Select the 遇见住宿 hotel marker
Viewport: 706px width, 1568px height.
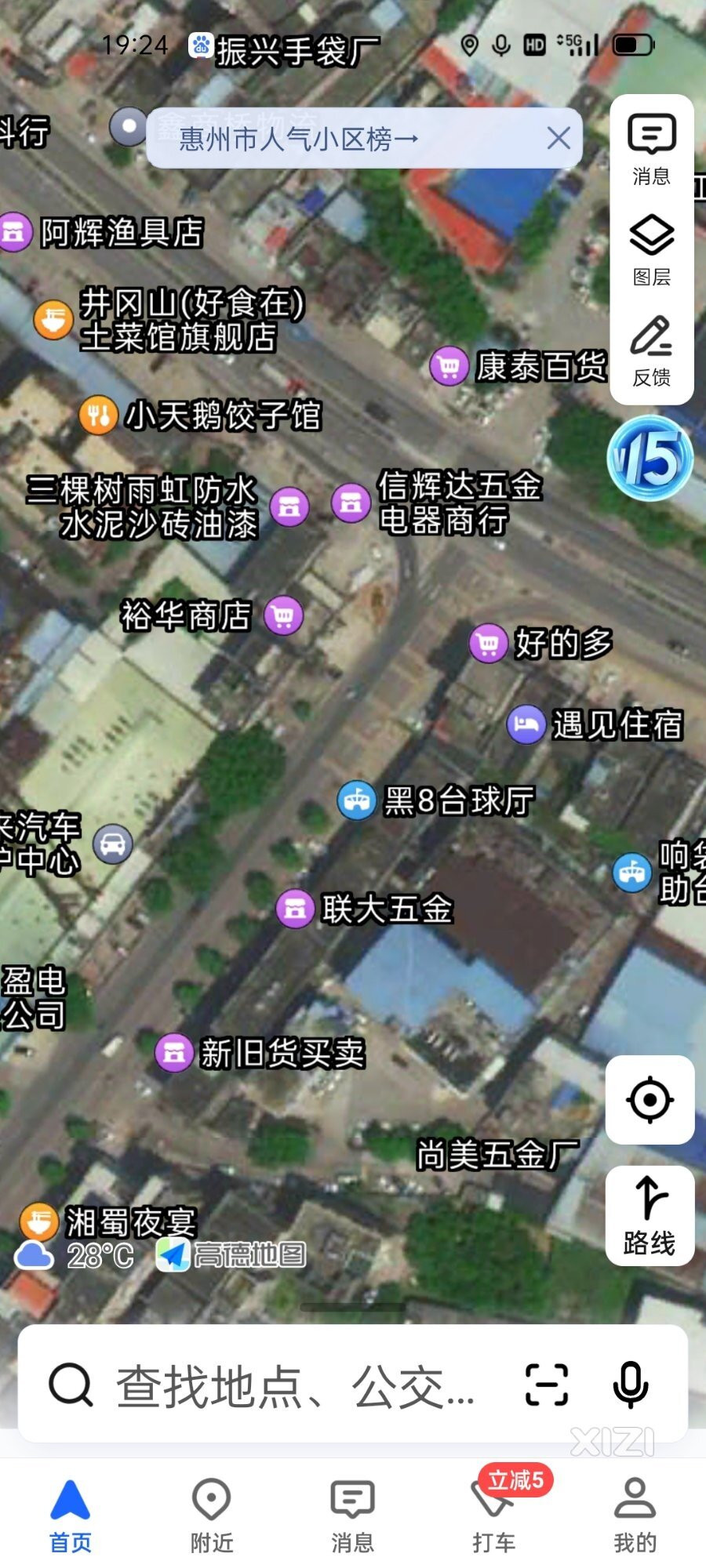click(526, 724)
